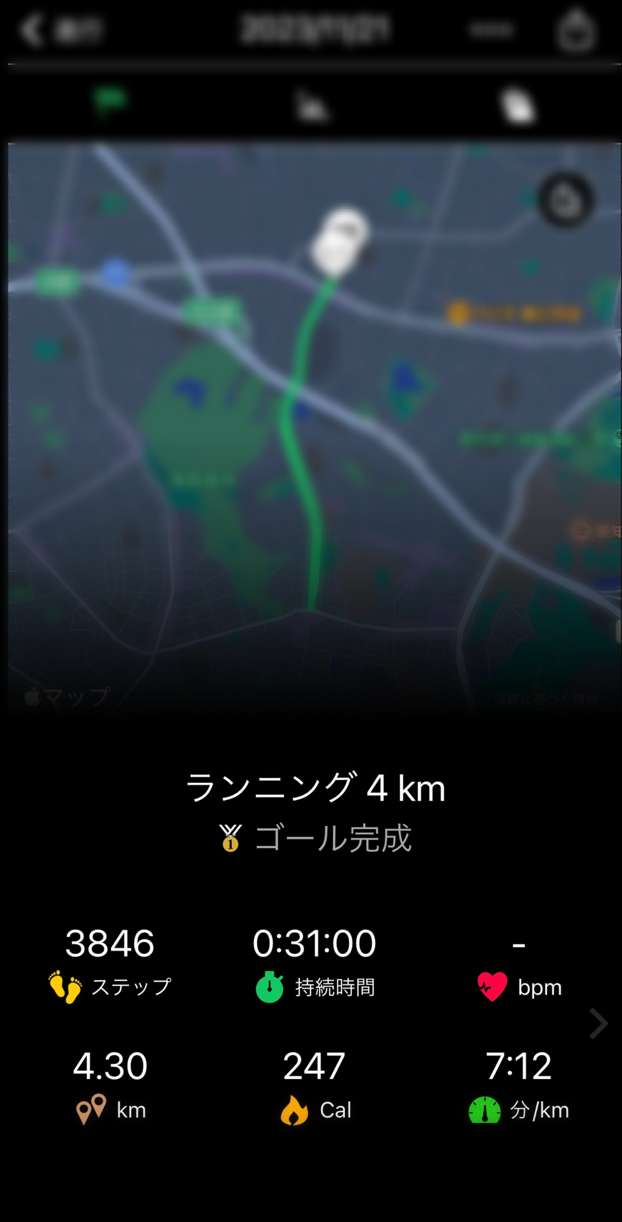Open the overflow menu in the header
The image size is (622, 1222).
point(491,31)
